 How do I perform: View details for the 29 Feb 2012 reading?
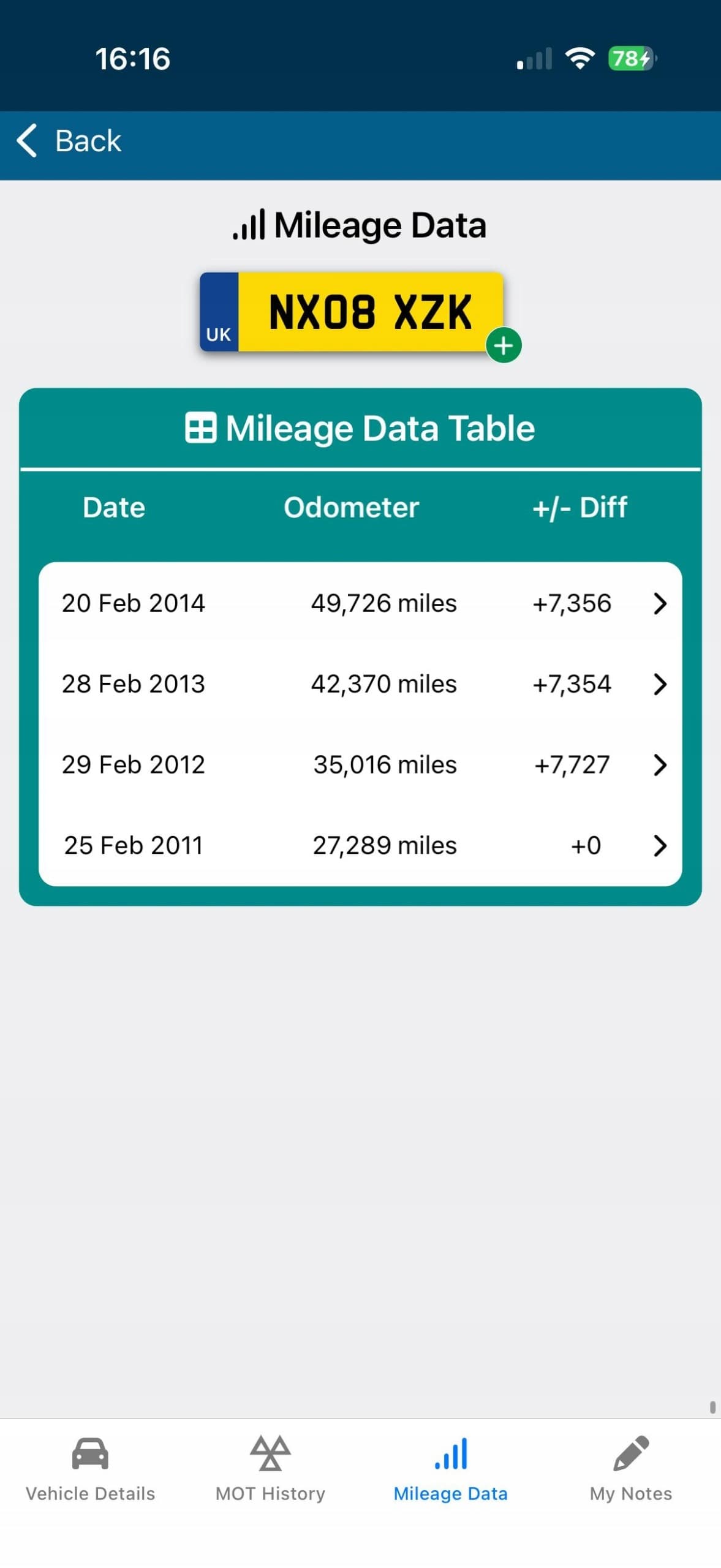click(360, 764)
